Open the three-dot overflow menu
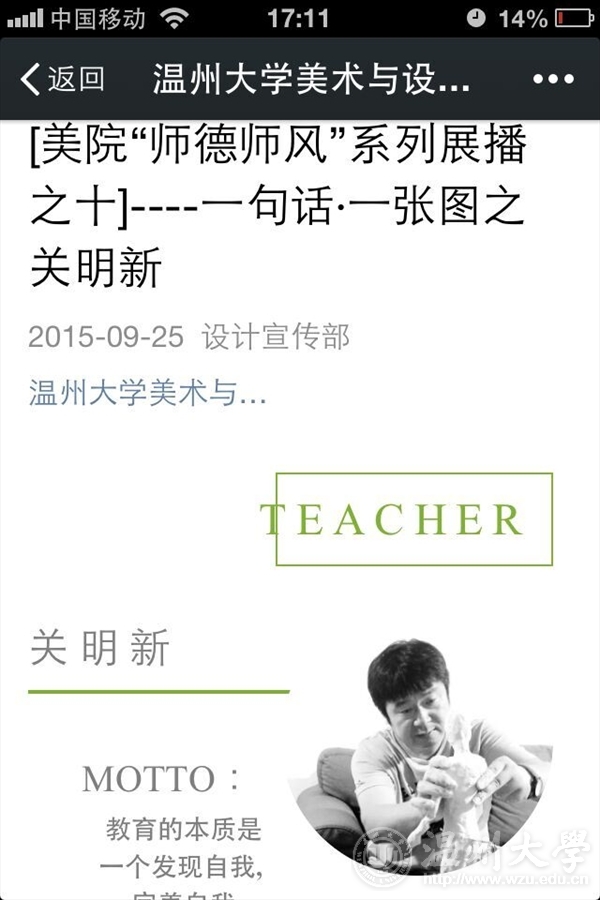 (553, 79)
